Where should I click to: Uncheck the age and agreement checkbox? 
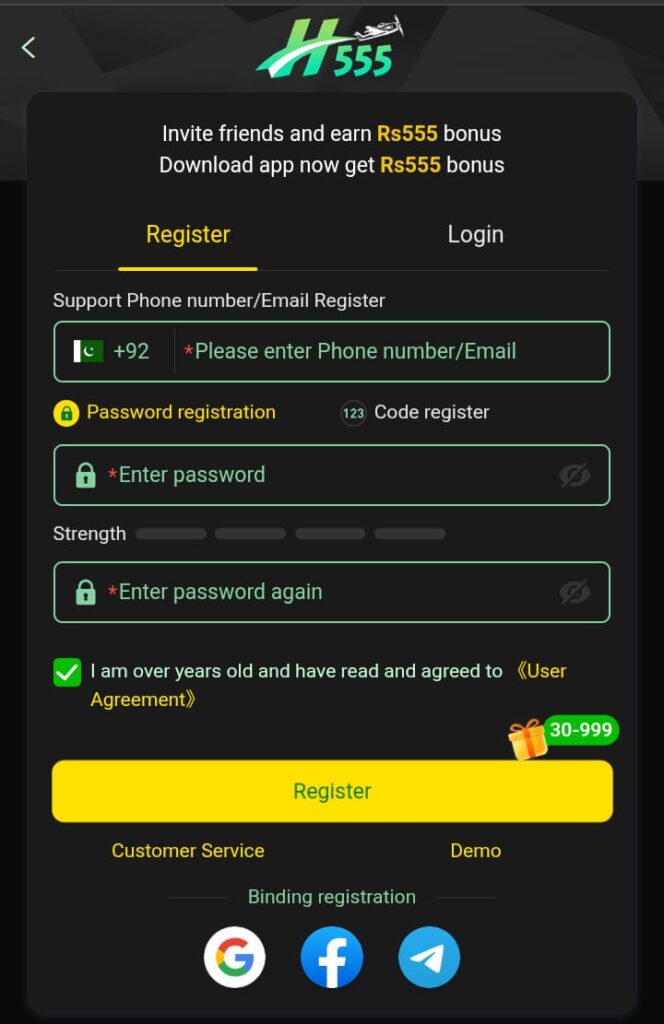[x=67, y=672]
